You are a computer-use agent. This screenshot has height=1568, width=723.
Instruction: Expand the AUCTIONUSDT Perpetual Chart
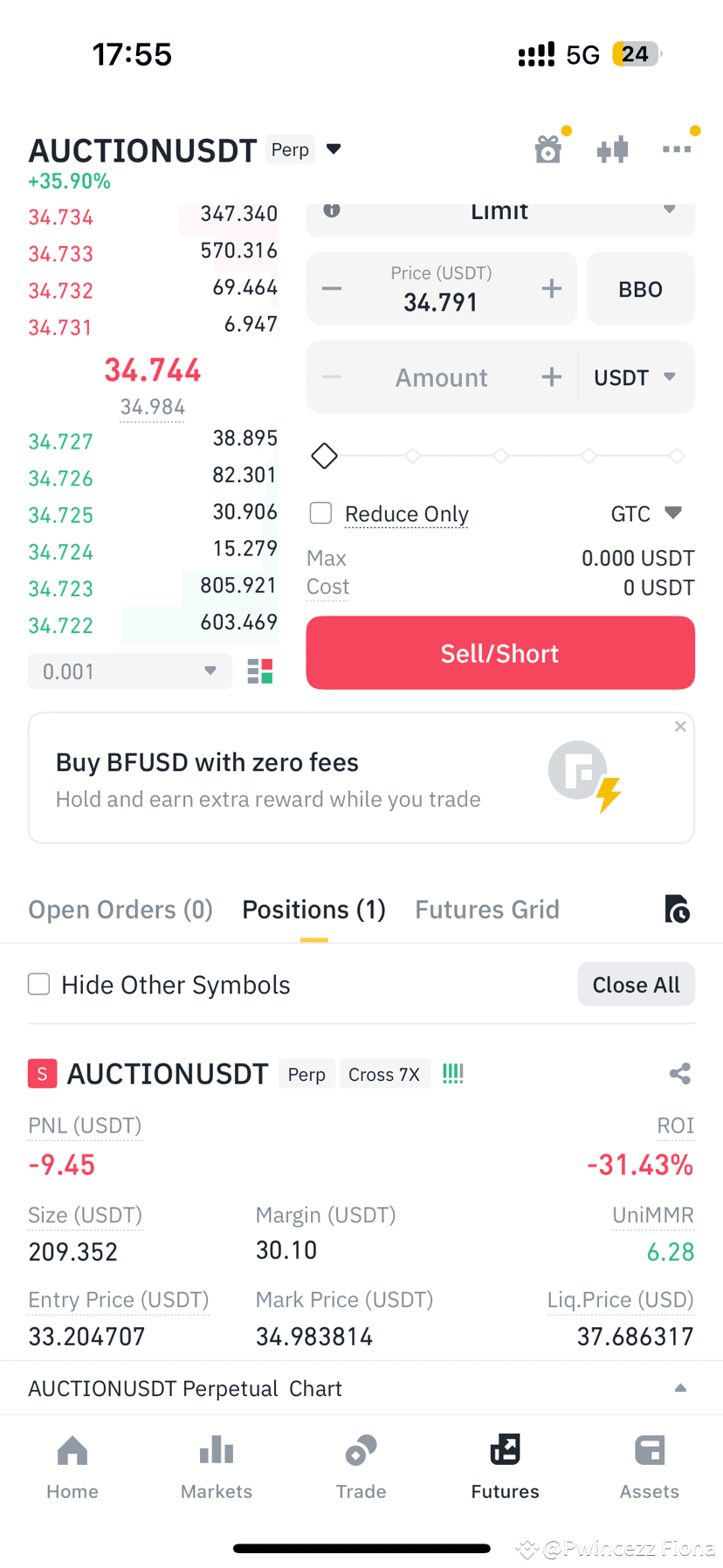point(361,1388)
